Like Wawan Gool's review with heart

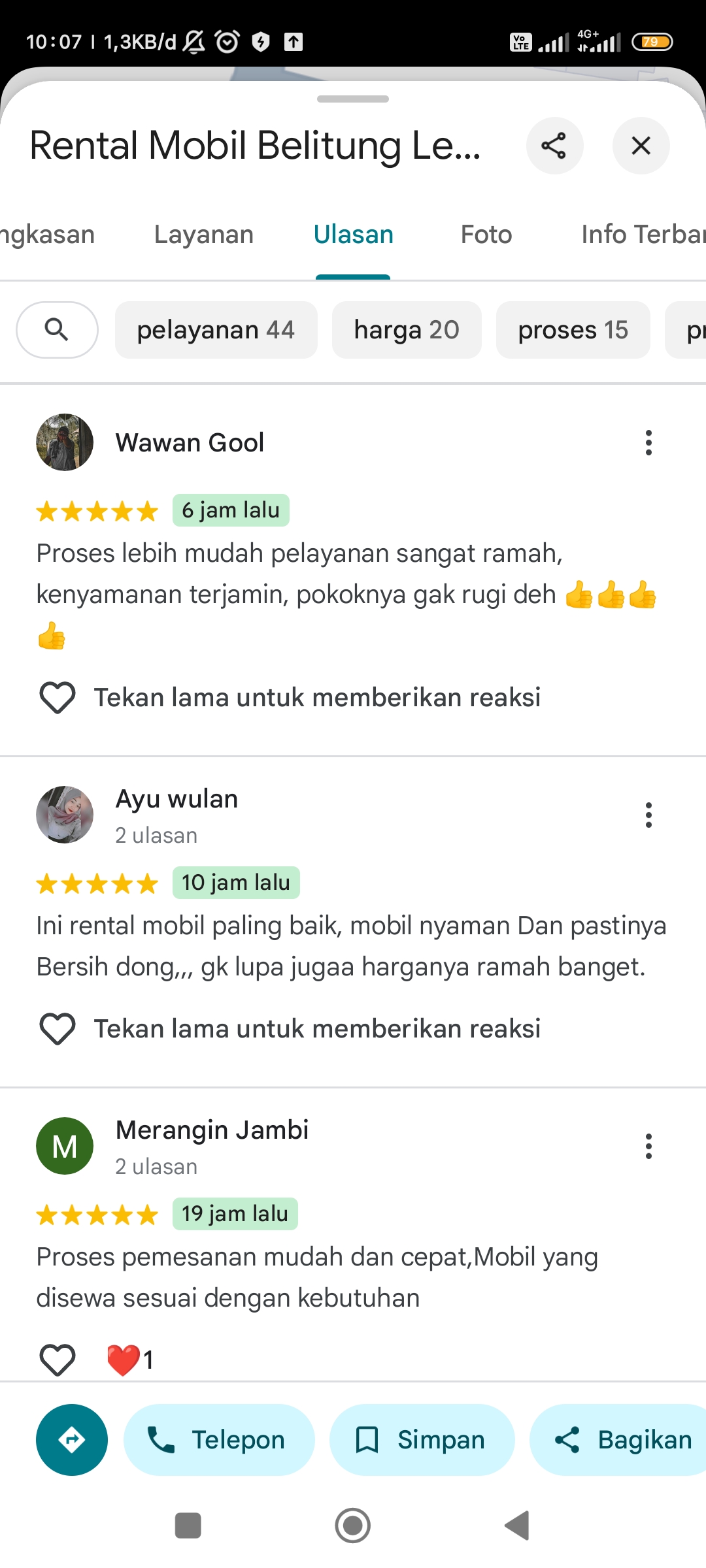click(x=58, y=698)
